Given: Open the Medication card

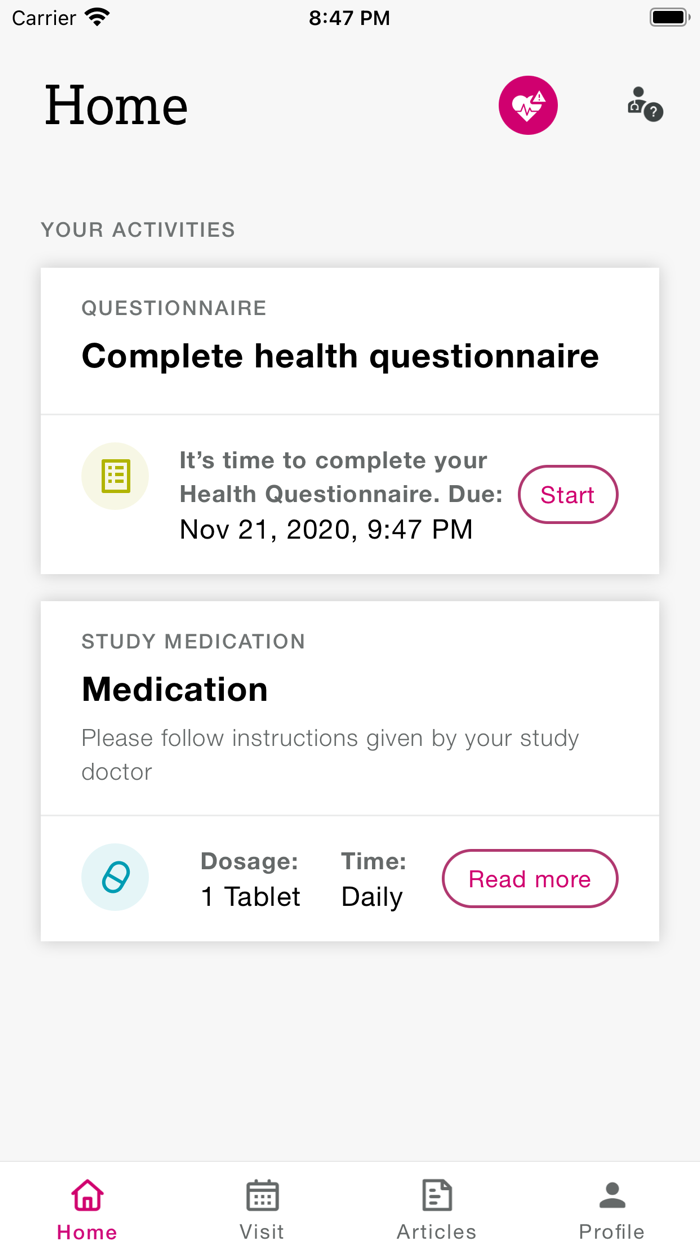Looking at the screenshot, I should click(x=350, y=771).
